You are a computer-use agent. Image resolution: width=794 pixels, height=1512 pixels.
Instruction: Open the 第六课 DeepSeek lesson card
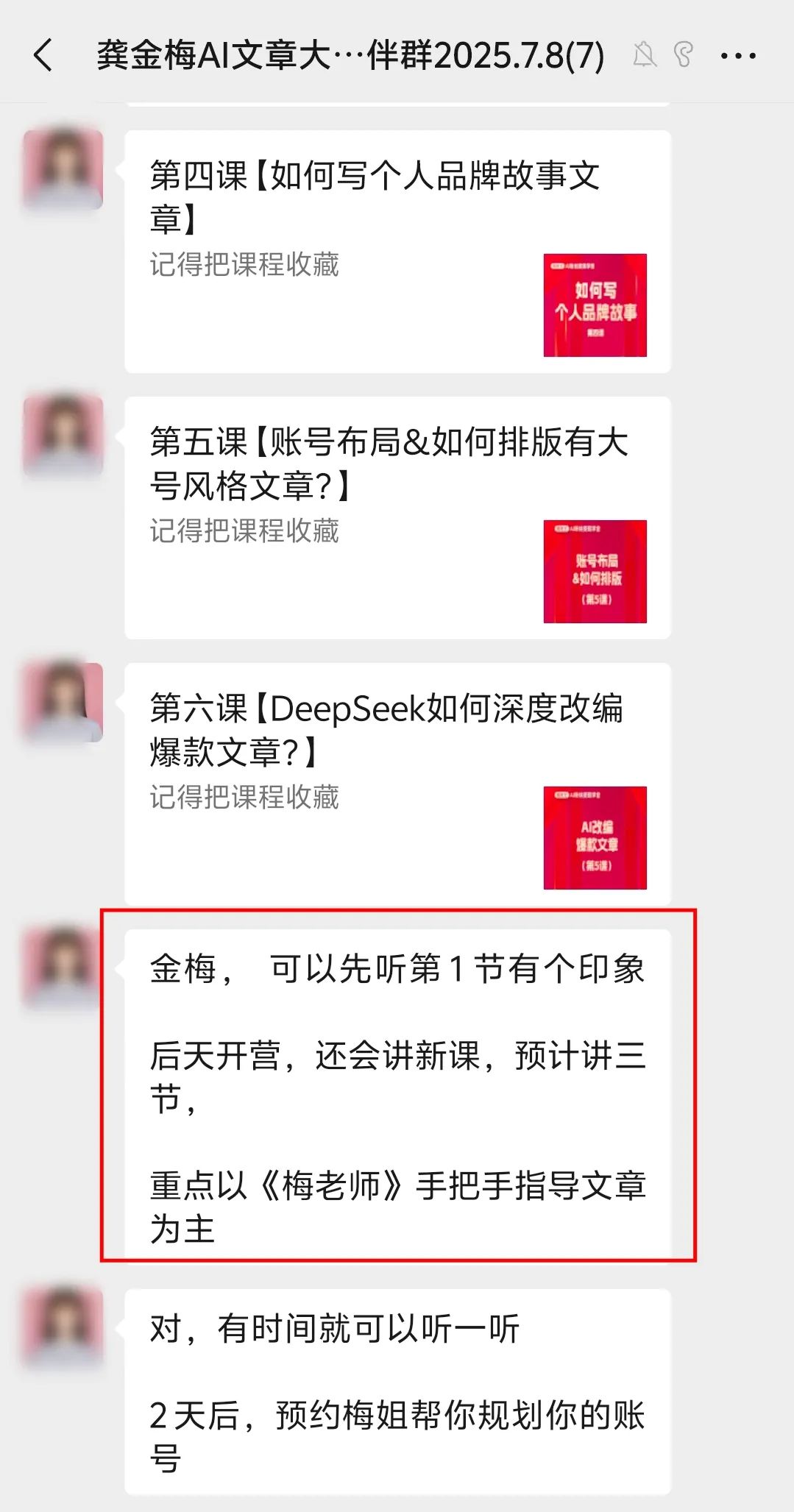(x=397, y=784)
